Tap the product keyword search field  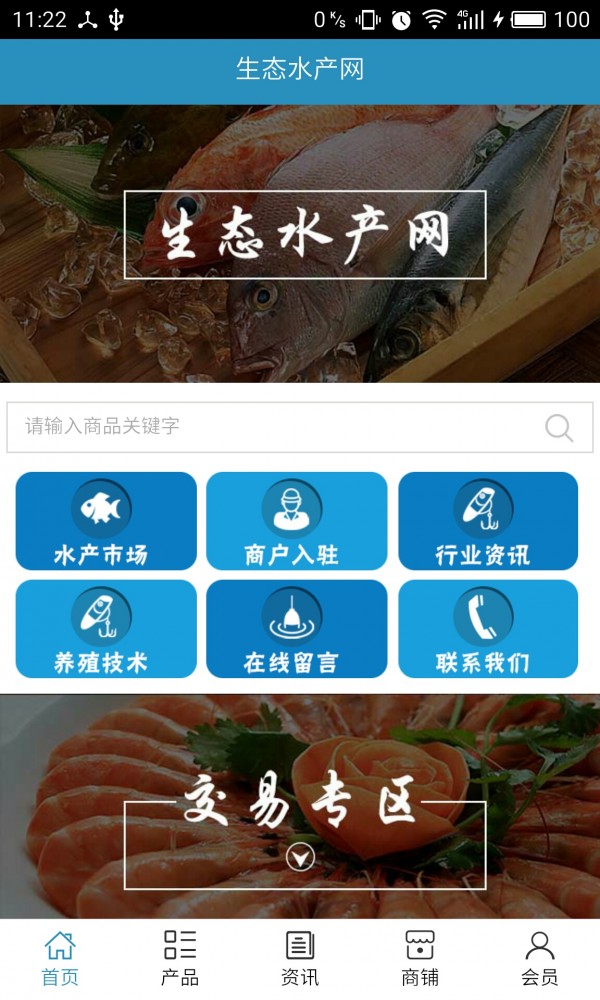270,427
